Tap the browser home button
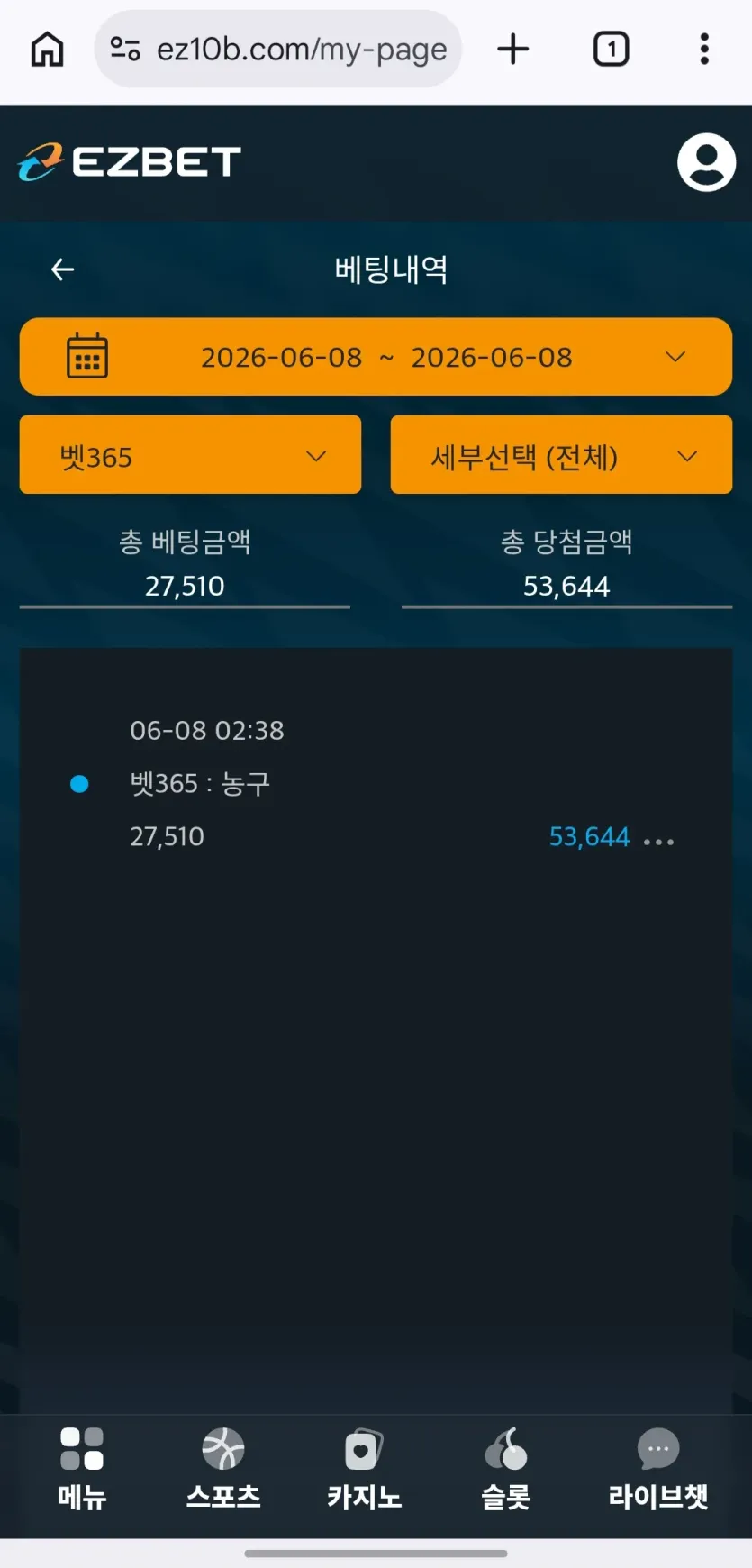 [48, 50]
